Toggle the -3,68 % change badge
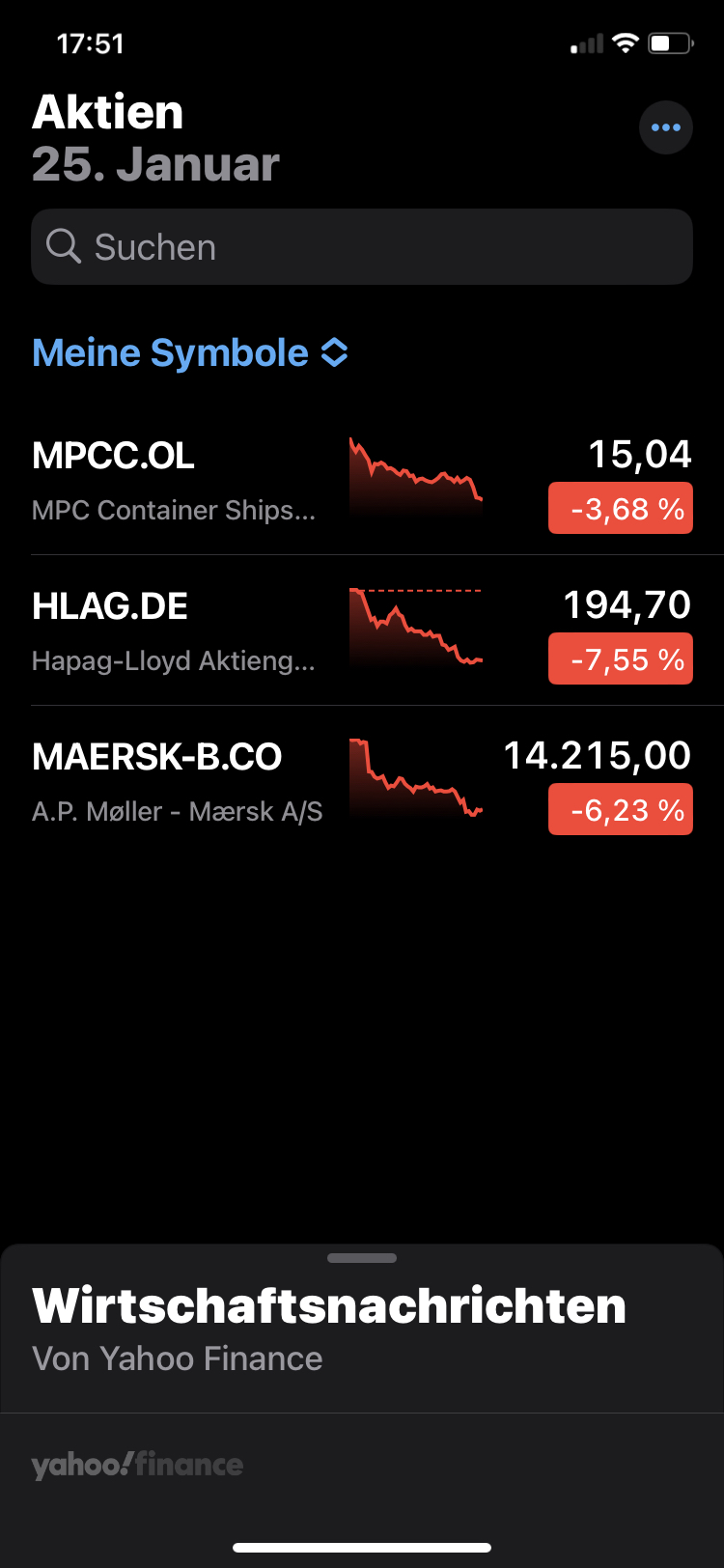The height and width of the screenshot is (1568, 724). [621, 508]
